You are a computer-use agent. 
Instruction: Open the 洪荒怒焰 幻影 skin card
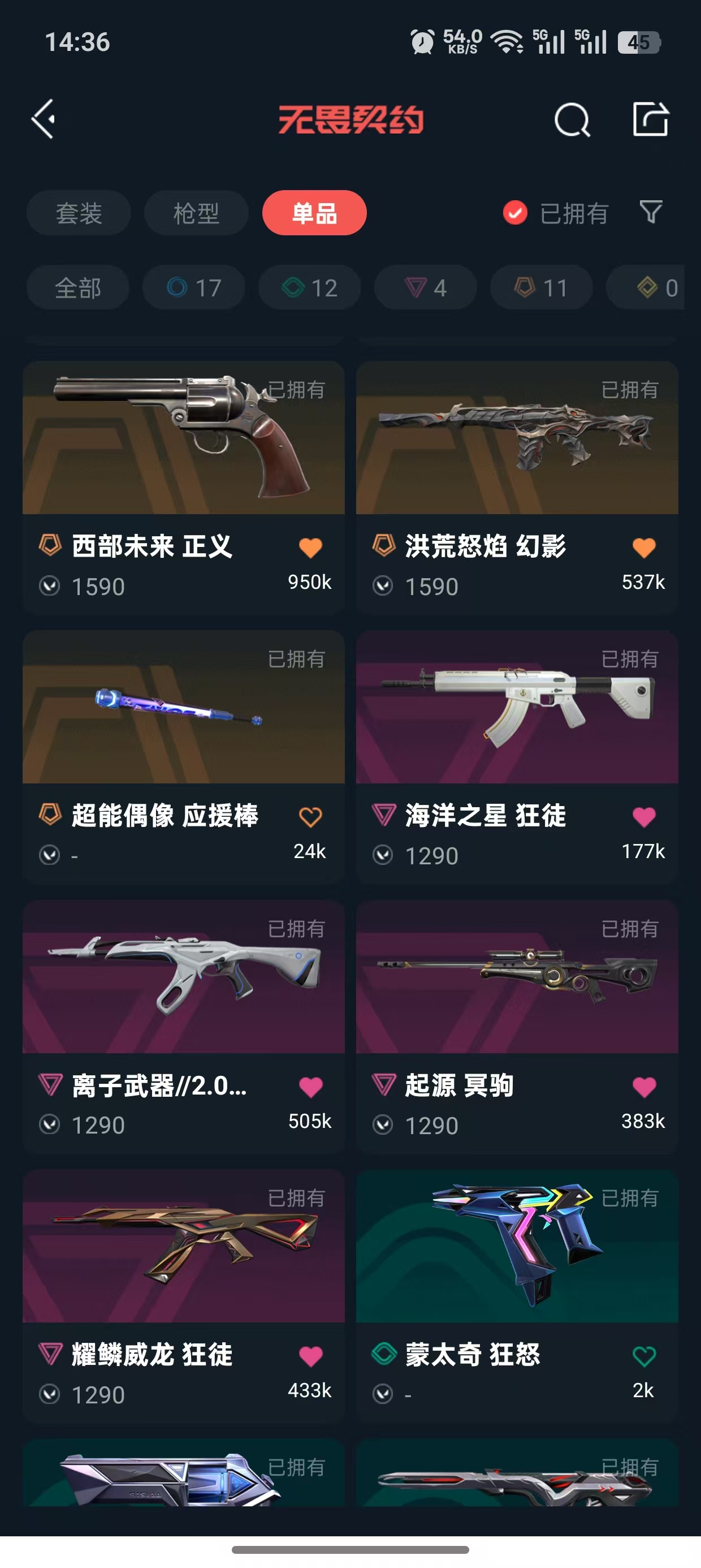click(x=517, y=488)
